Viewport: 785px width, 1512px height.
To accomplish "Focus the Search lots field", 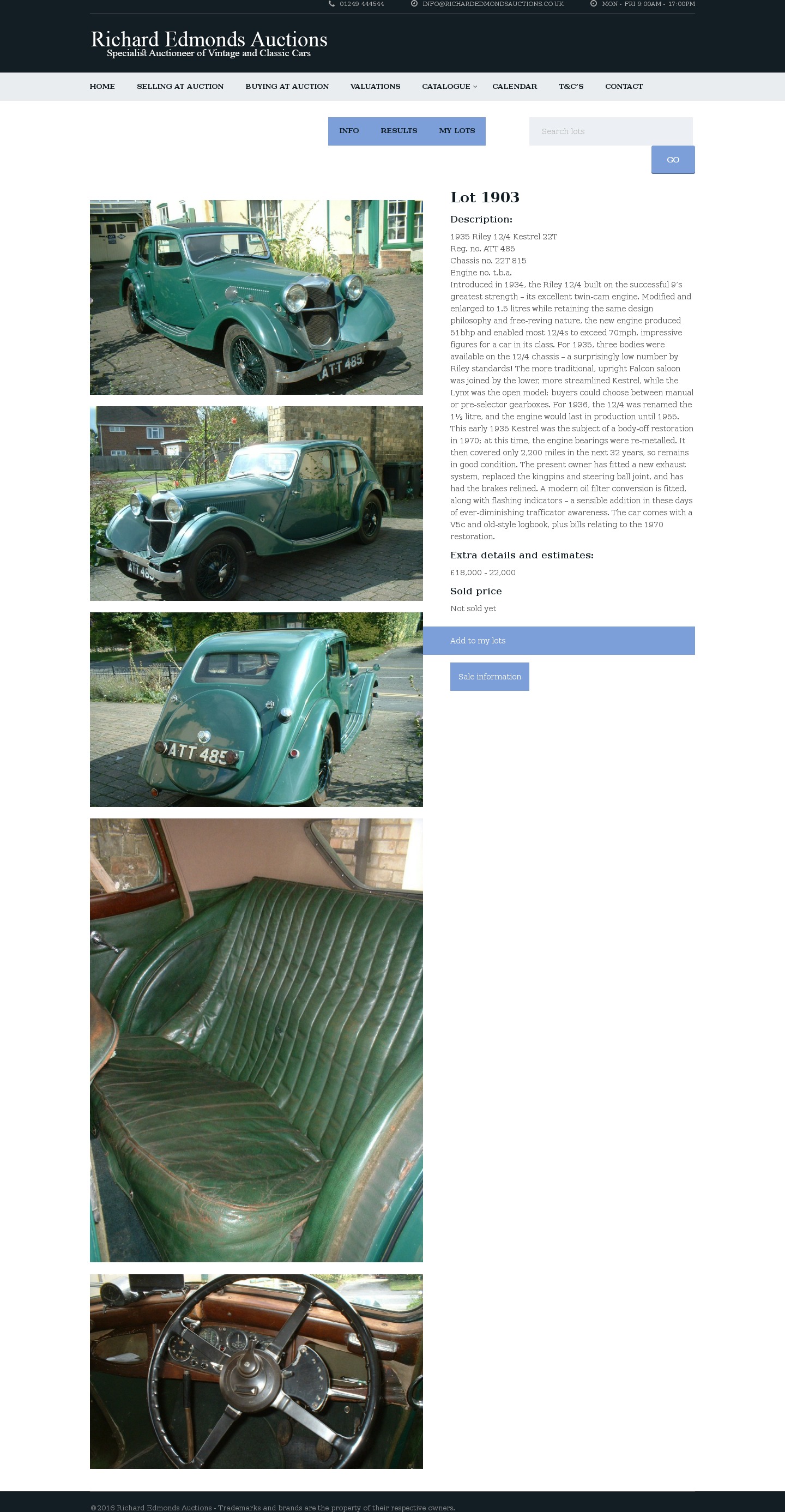I will point(610,131).
